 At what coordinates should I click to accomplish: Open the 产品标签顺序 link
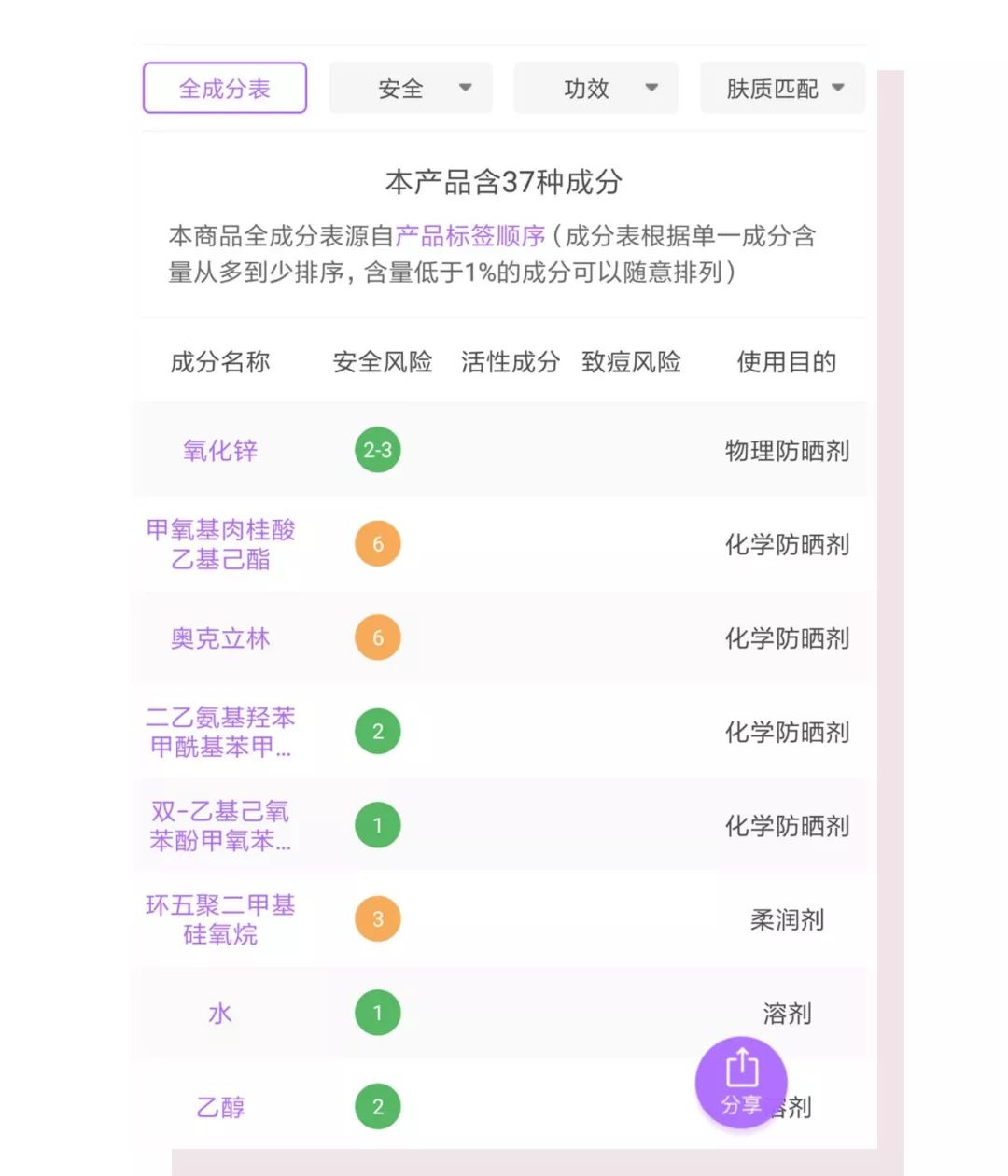point(468,235)
